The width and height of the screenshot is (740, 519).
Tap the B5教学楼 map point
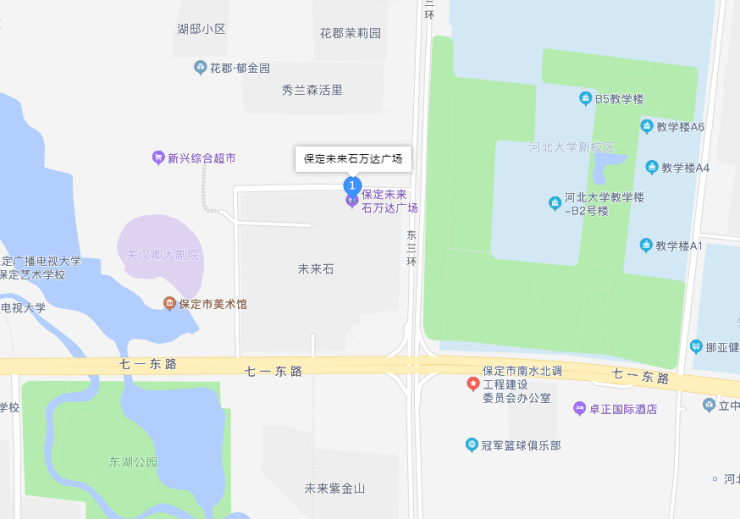point(586,98)
